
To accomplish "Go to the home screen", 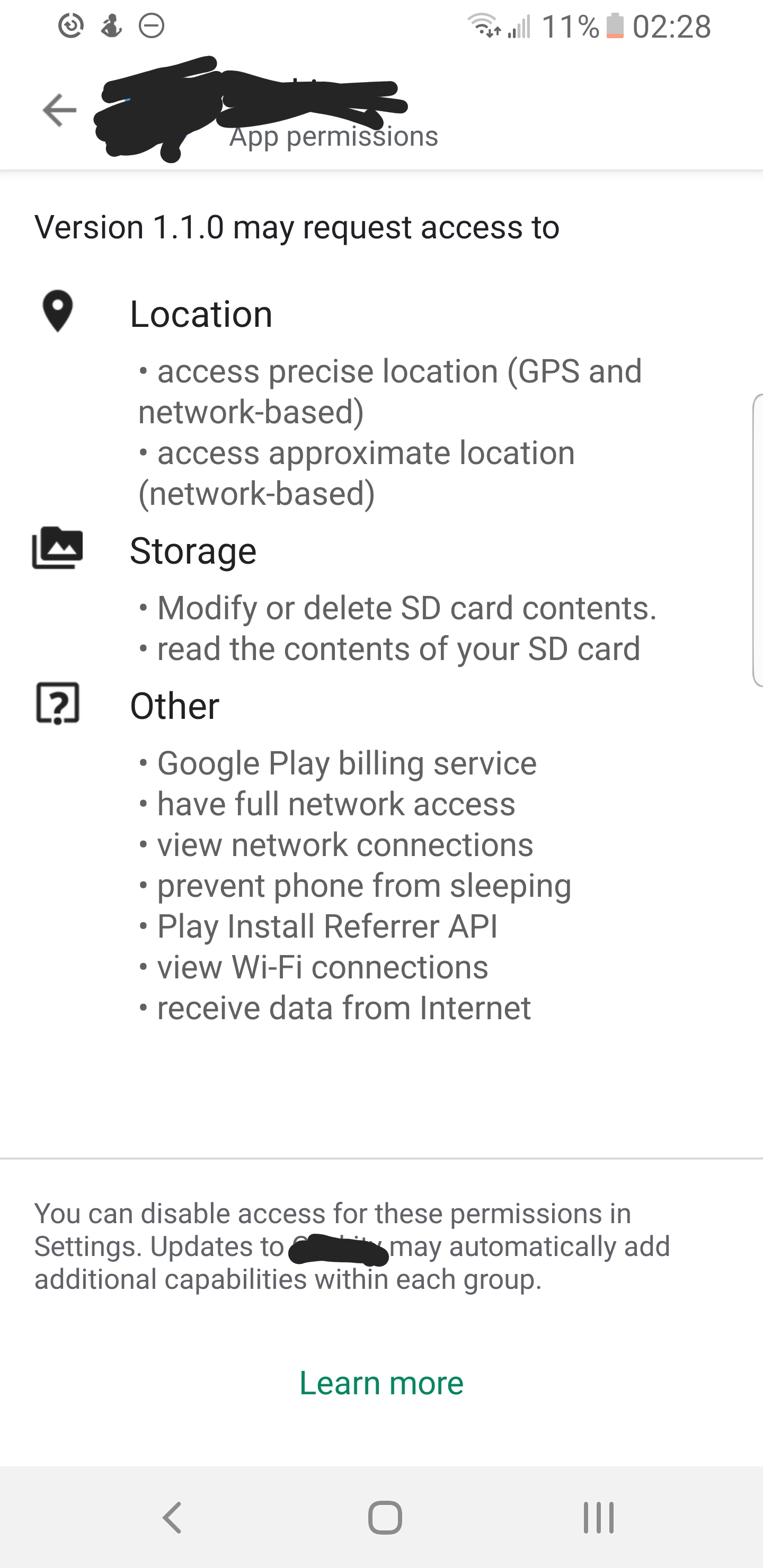I will pyautogui.click(x=385, y=1517).
